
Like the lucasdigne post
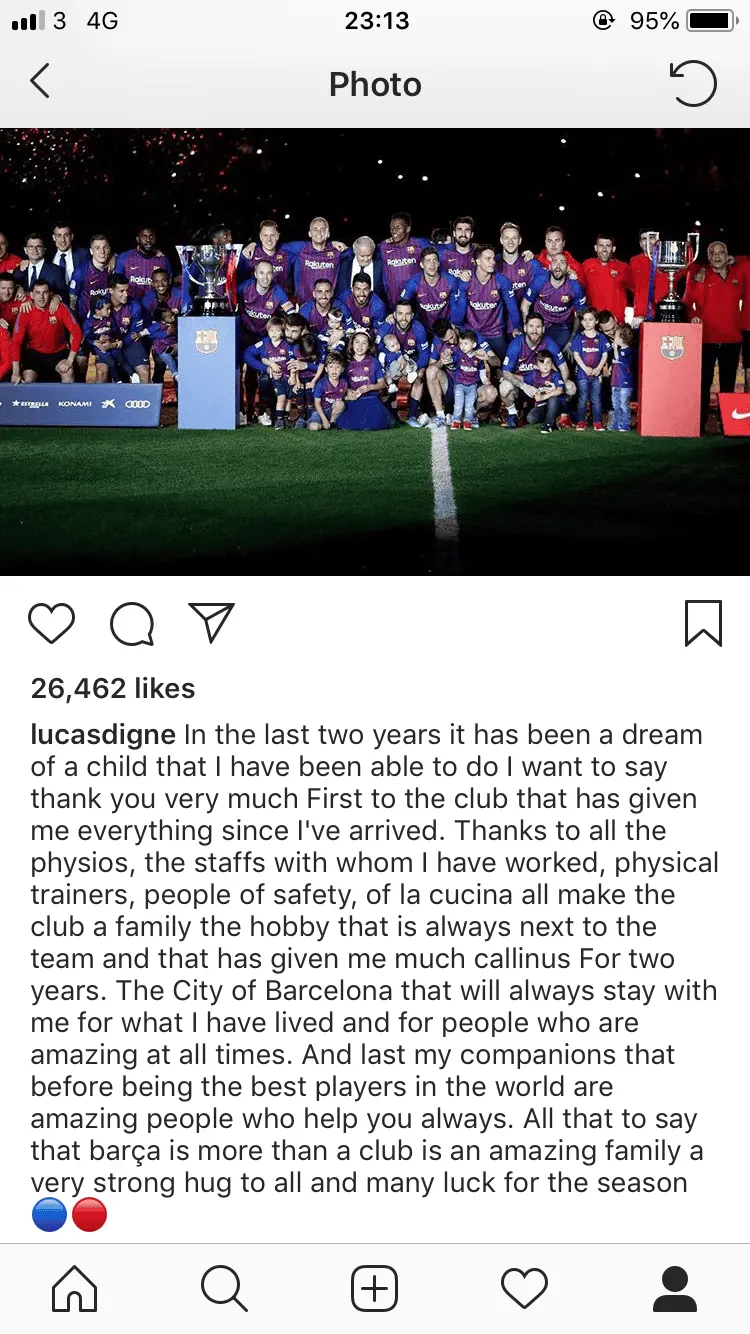click(x=51, y=623)
